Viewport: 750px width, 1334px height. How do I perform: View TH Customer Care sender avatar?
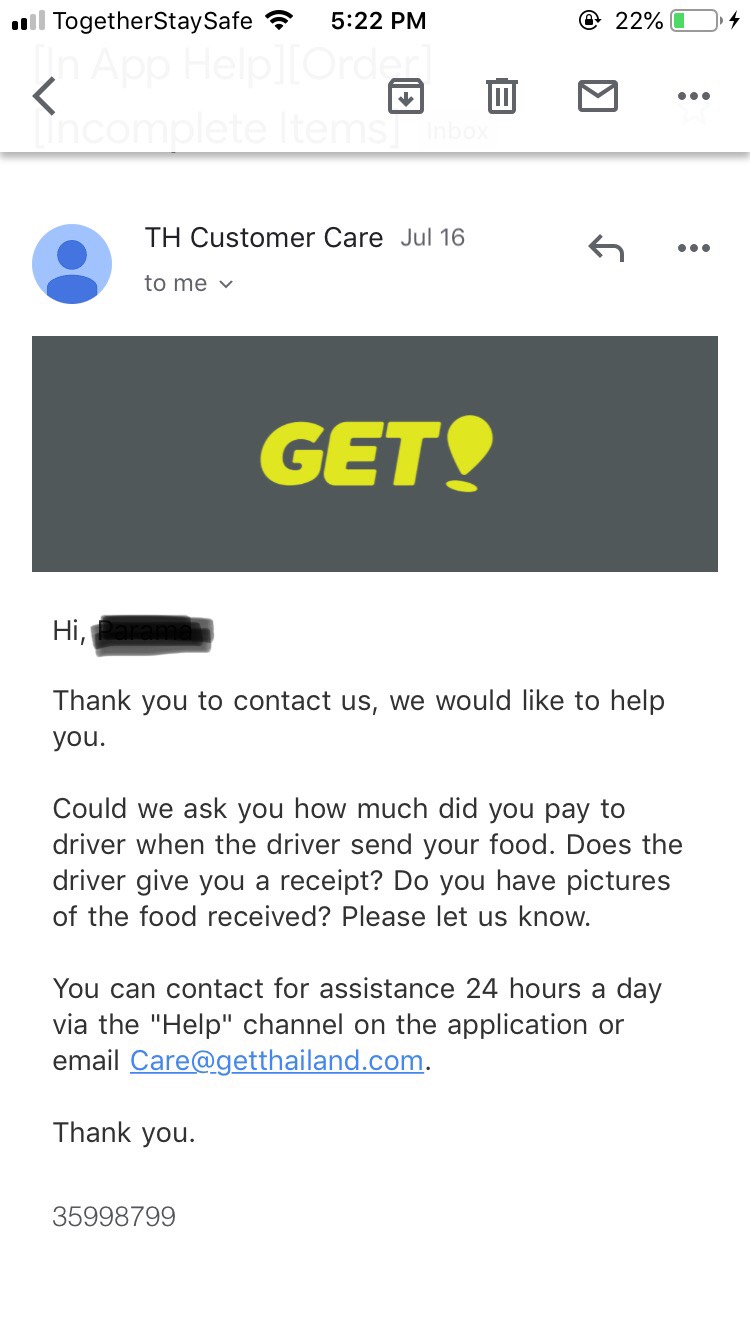tap(72, 264)
